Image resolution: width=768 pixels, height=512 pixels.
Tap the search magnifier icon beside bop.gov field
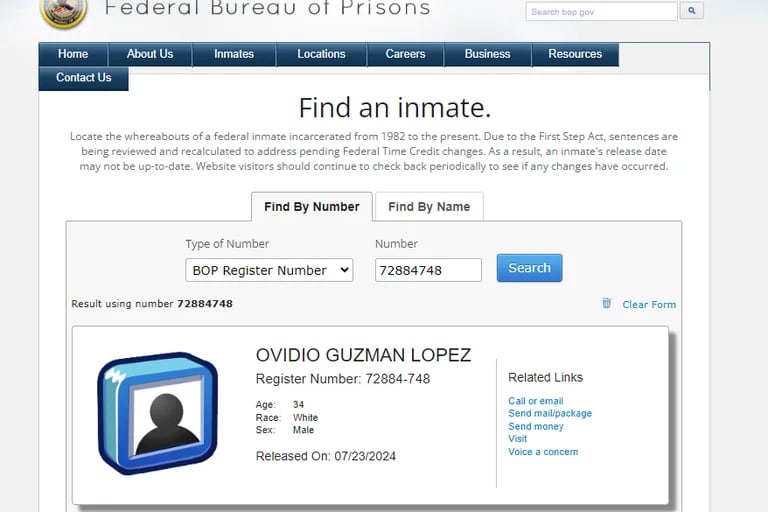pos(692,11)
